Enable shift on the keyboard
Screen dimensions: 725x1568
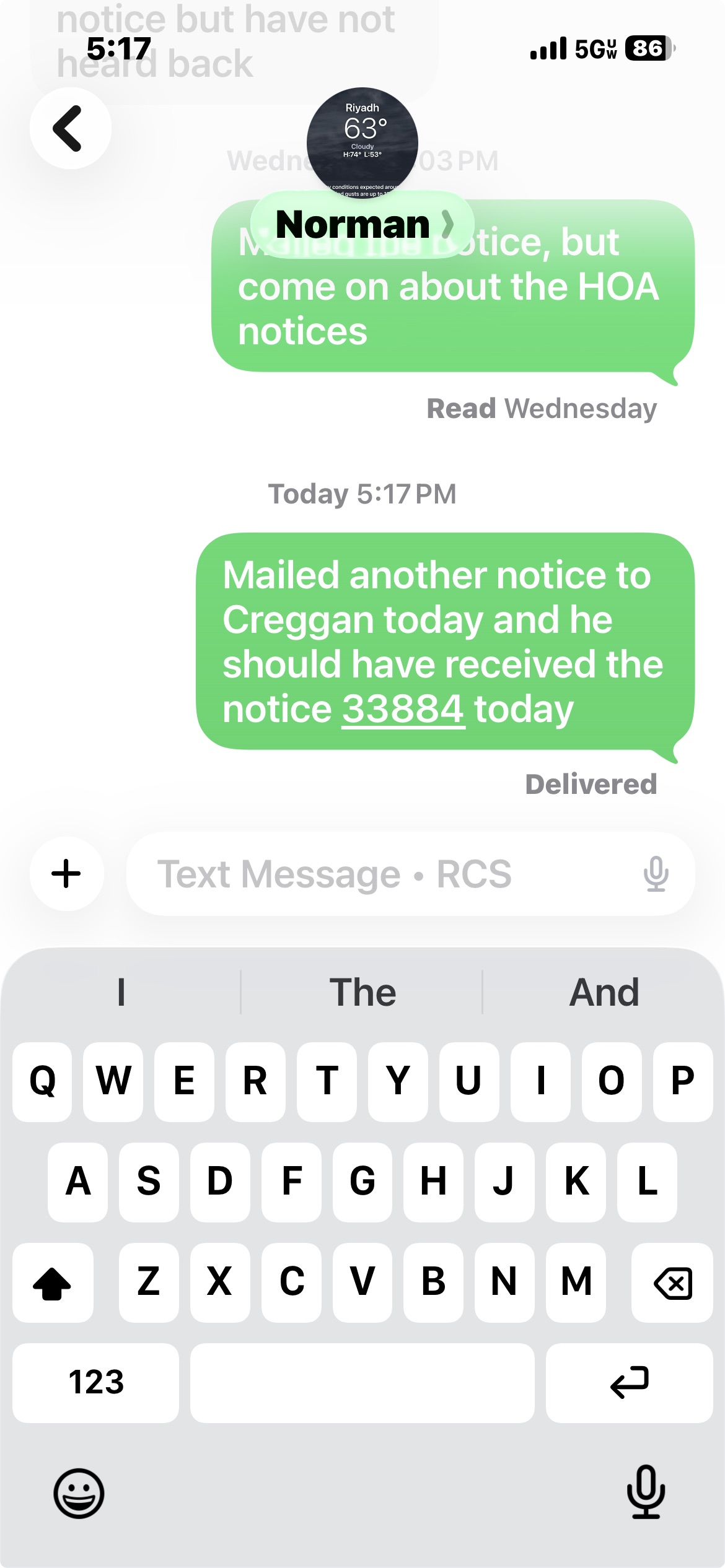[53, 1282]
